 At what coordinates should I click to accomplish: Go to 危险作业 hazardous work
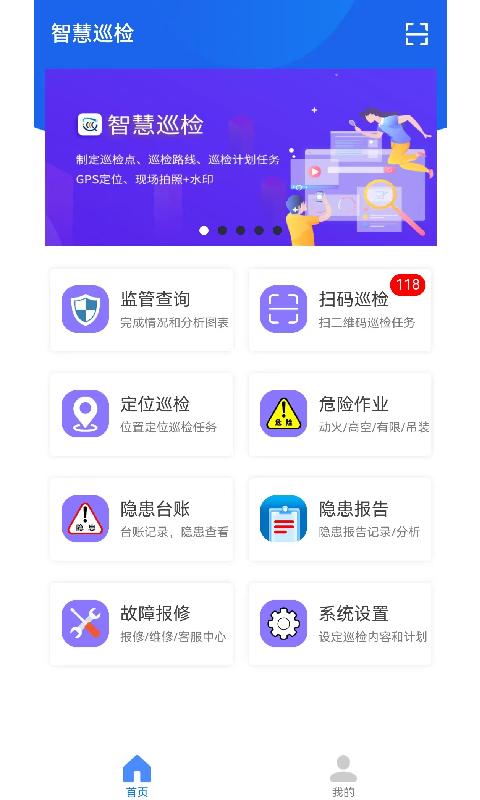[x=340, y=414]
